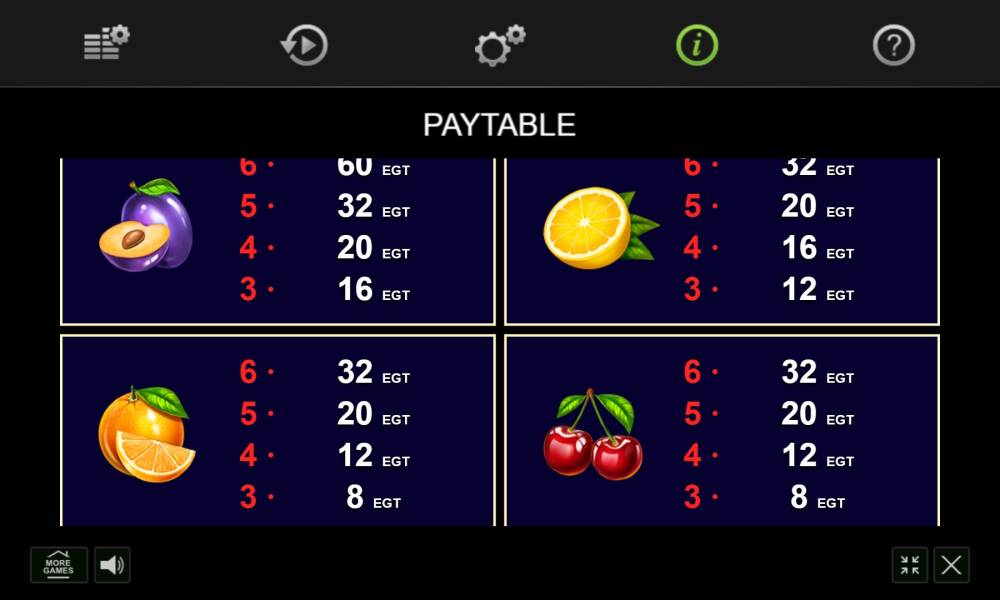Close the paytable panel
This screenshot has width=1000, height=600.
coord(951,565)
